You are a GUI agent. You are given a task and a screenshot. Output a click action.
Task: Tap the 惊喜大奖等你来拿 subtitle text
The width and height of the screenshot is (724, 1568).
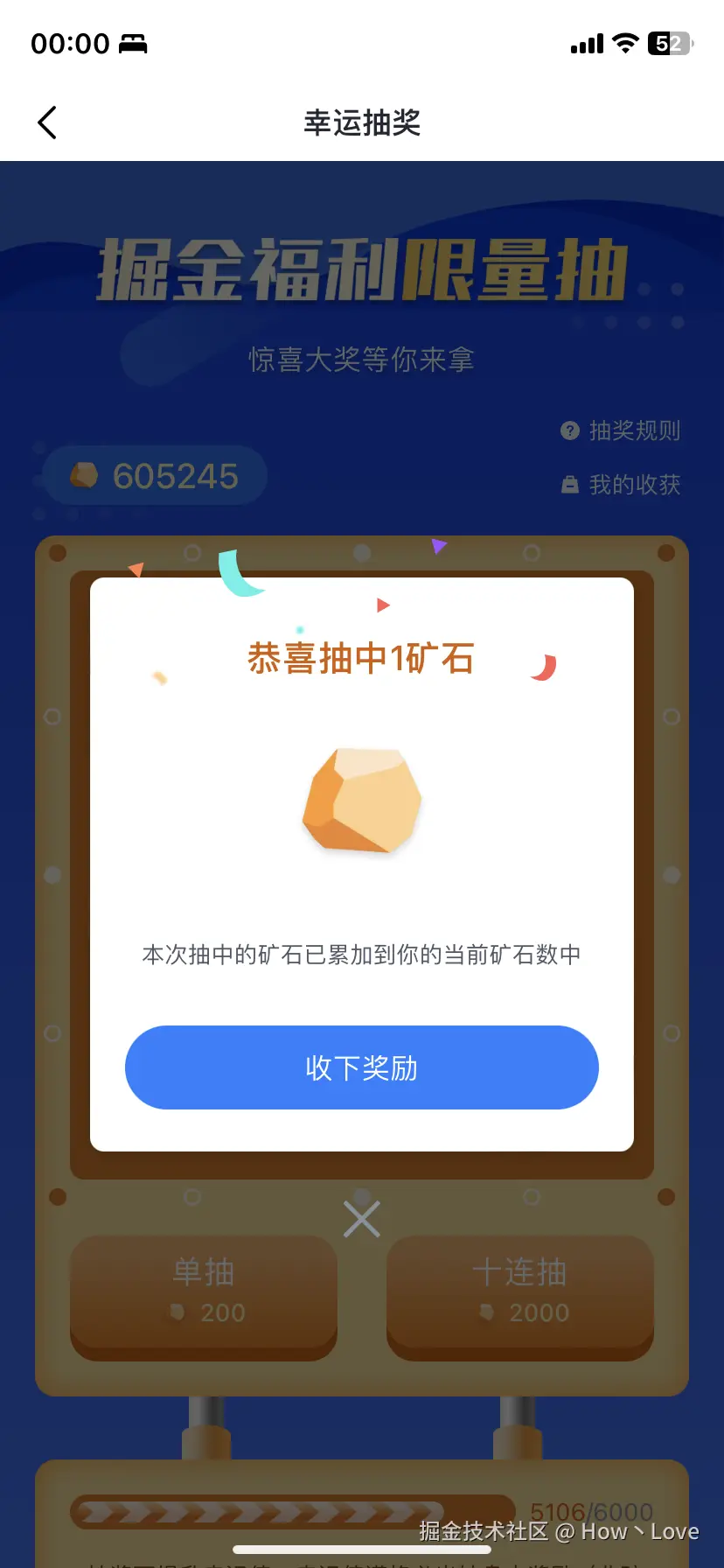coord(361,359)
